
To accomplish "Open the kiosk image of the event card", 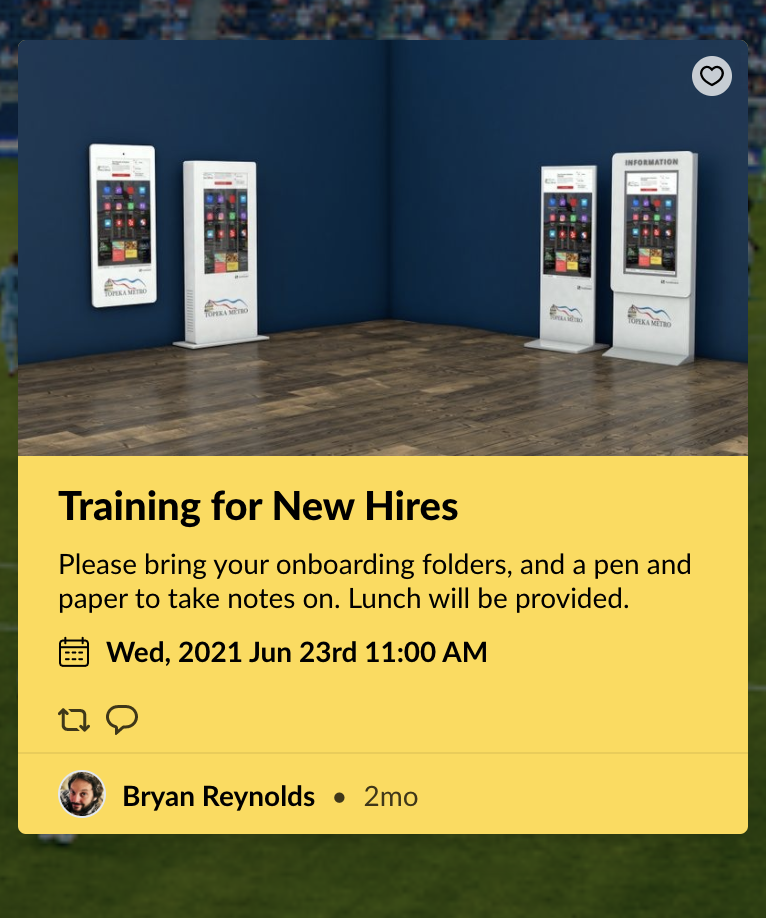I will pos(382,250).
